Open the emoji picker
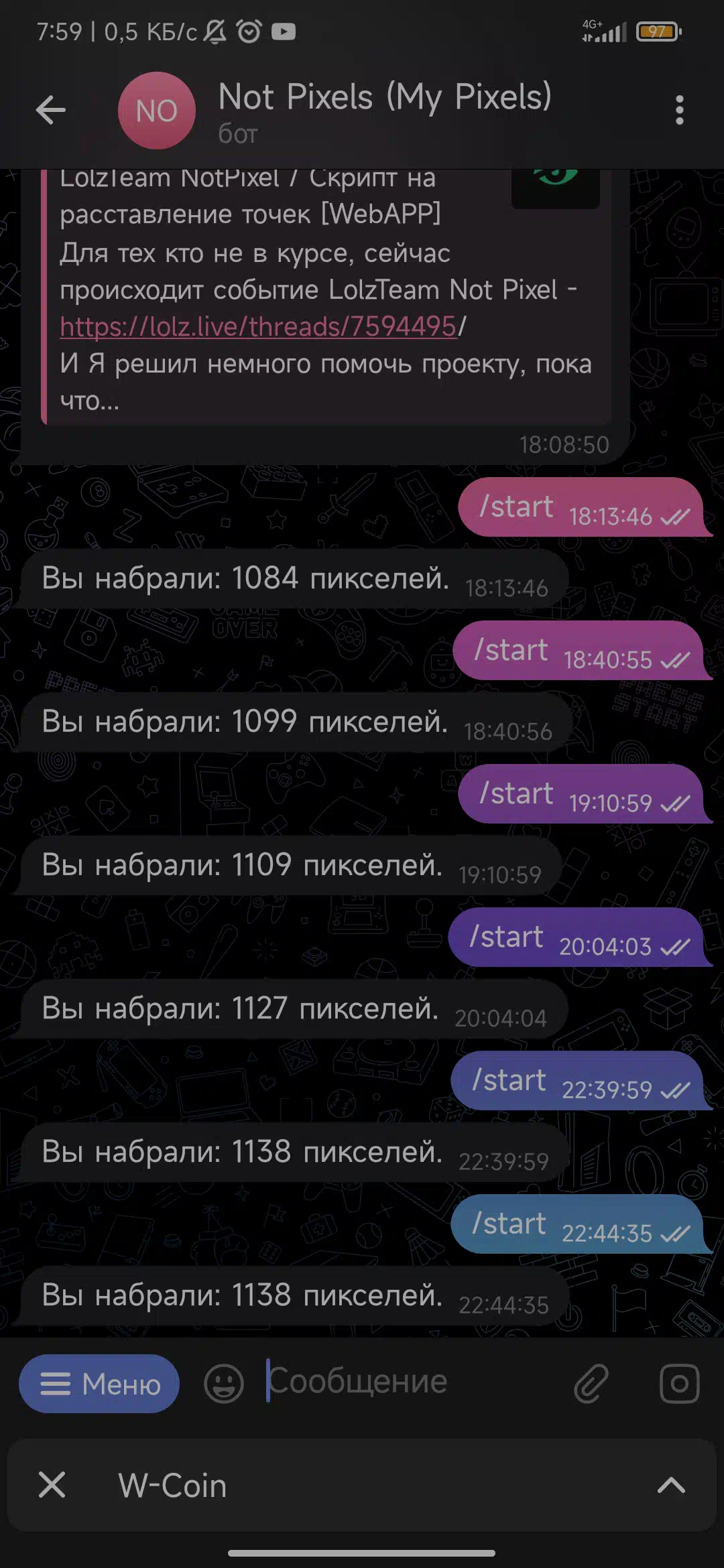 [223, 1383]
